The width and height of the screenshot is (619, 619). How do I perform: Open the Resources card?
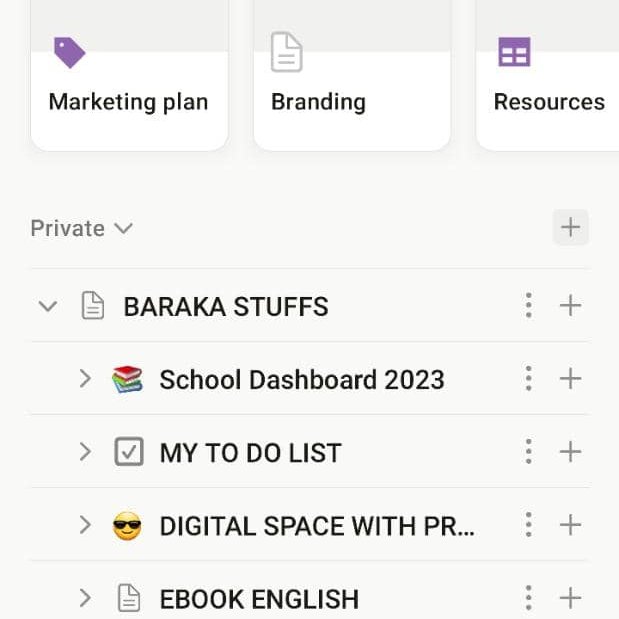click(x=548, y=75)
